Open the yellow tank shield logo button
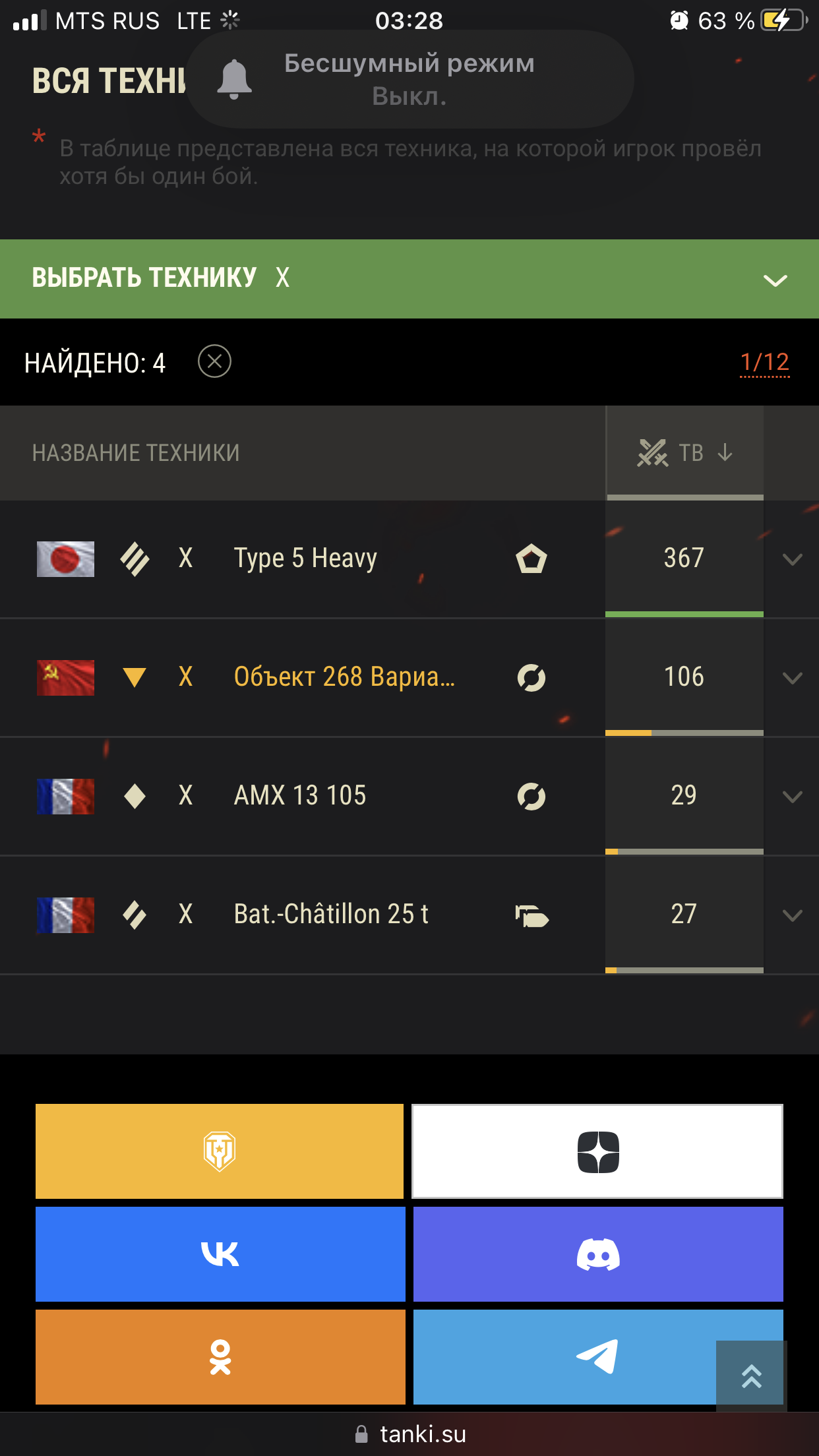 [x=220, y=1151]
